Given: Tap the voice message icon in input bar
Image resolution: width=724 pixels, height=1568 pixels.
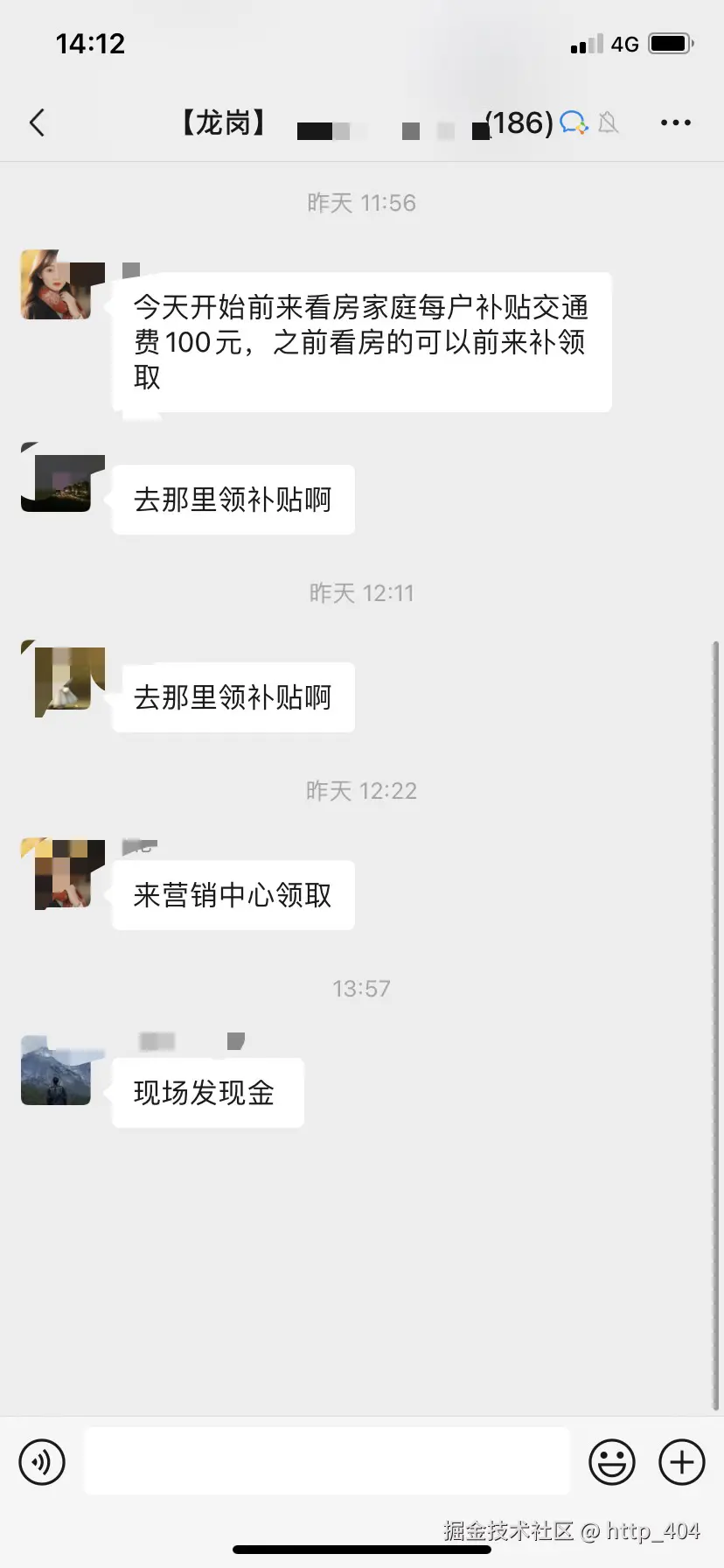Looking at the screenshot, I should 41,1460.
